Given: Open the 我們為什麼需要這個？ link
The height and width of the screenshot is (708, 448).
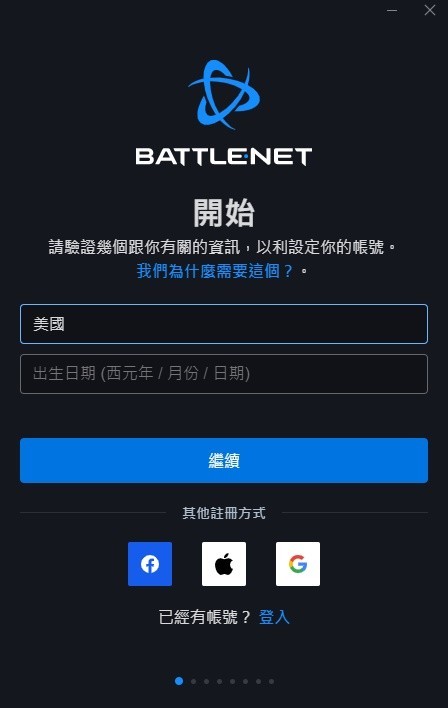Looking at the screenshot, I should 215,271.
